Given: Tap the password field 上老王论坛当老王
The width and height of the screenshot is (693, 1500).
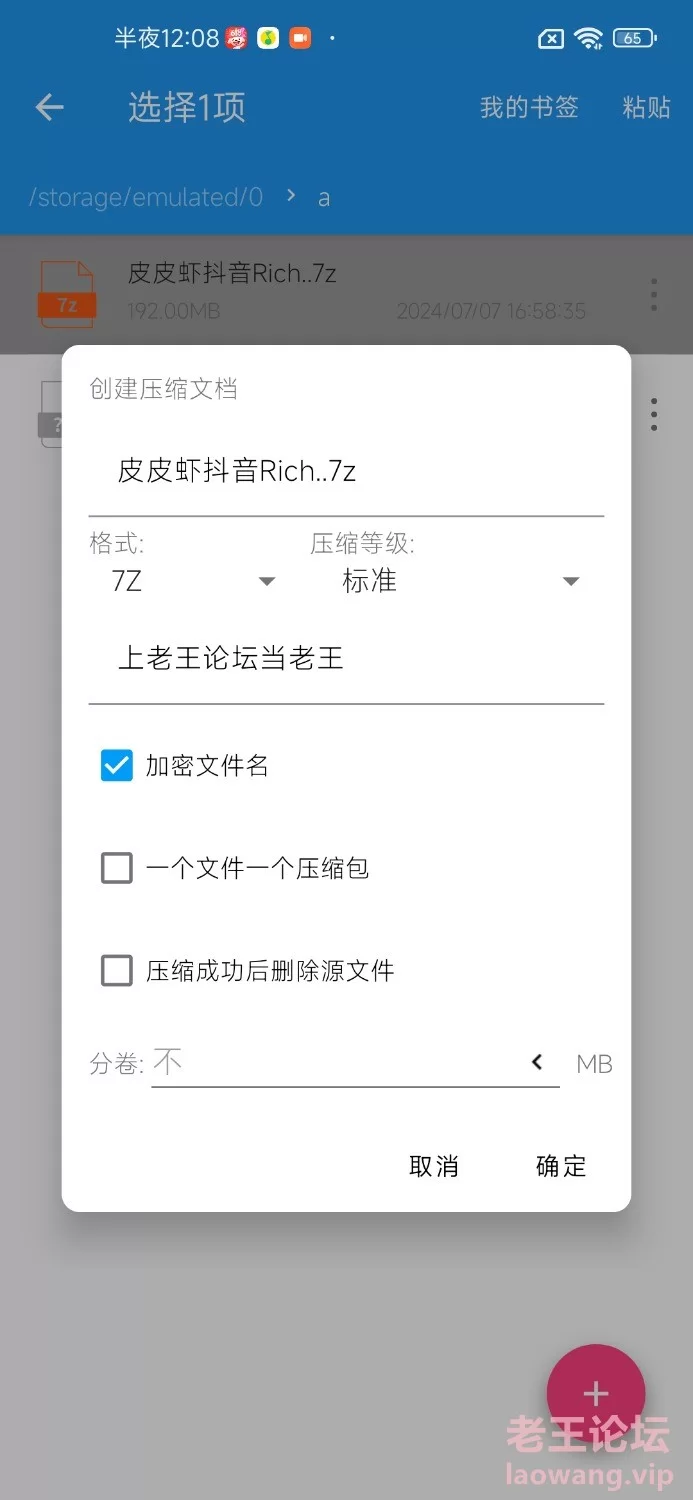Looking at the screenshot, I should point(346,659).
